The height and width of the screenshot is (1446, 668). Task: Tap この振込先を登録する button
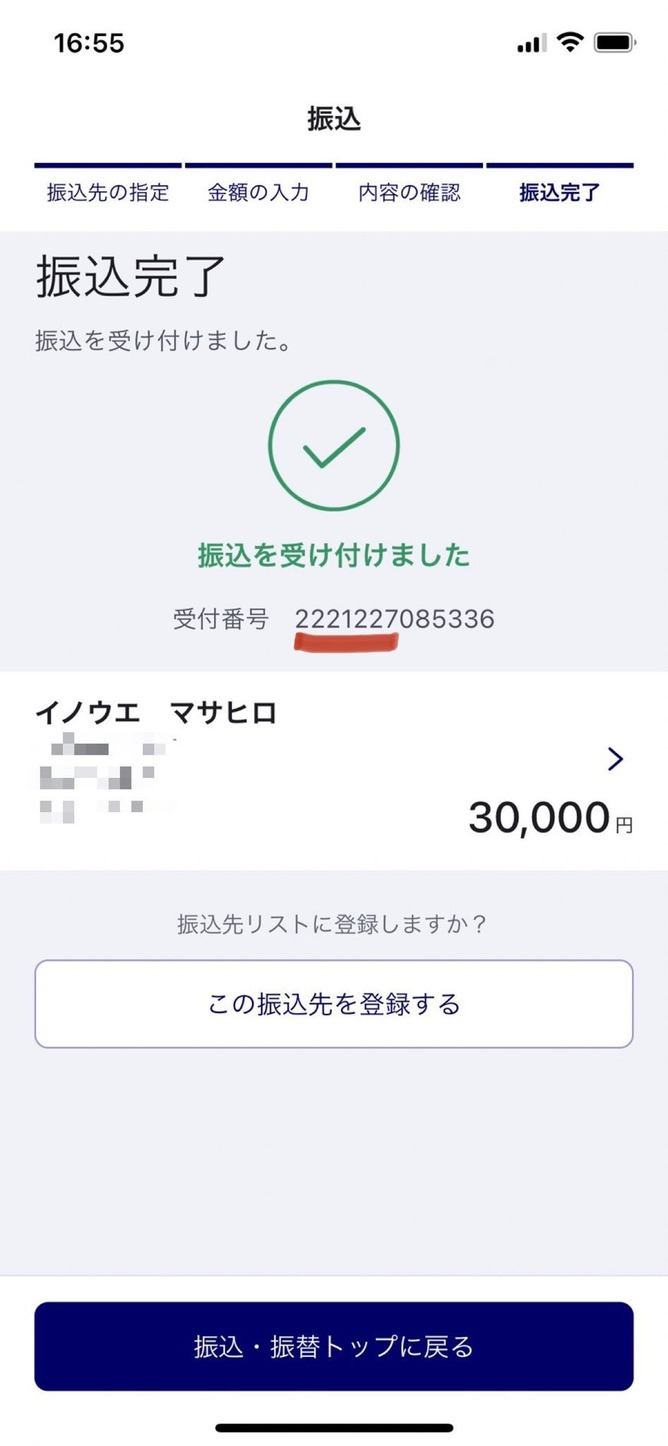pos(334,1004)
